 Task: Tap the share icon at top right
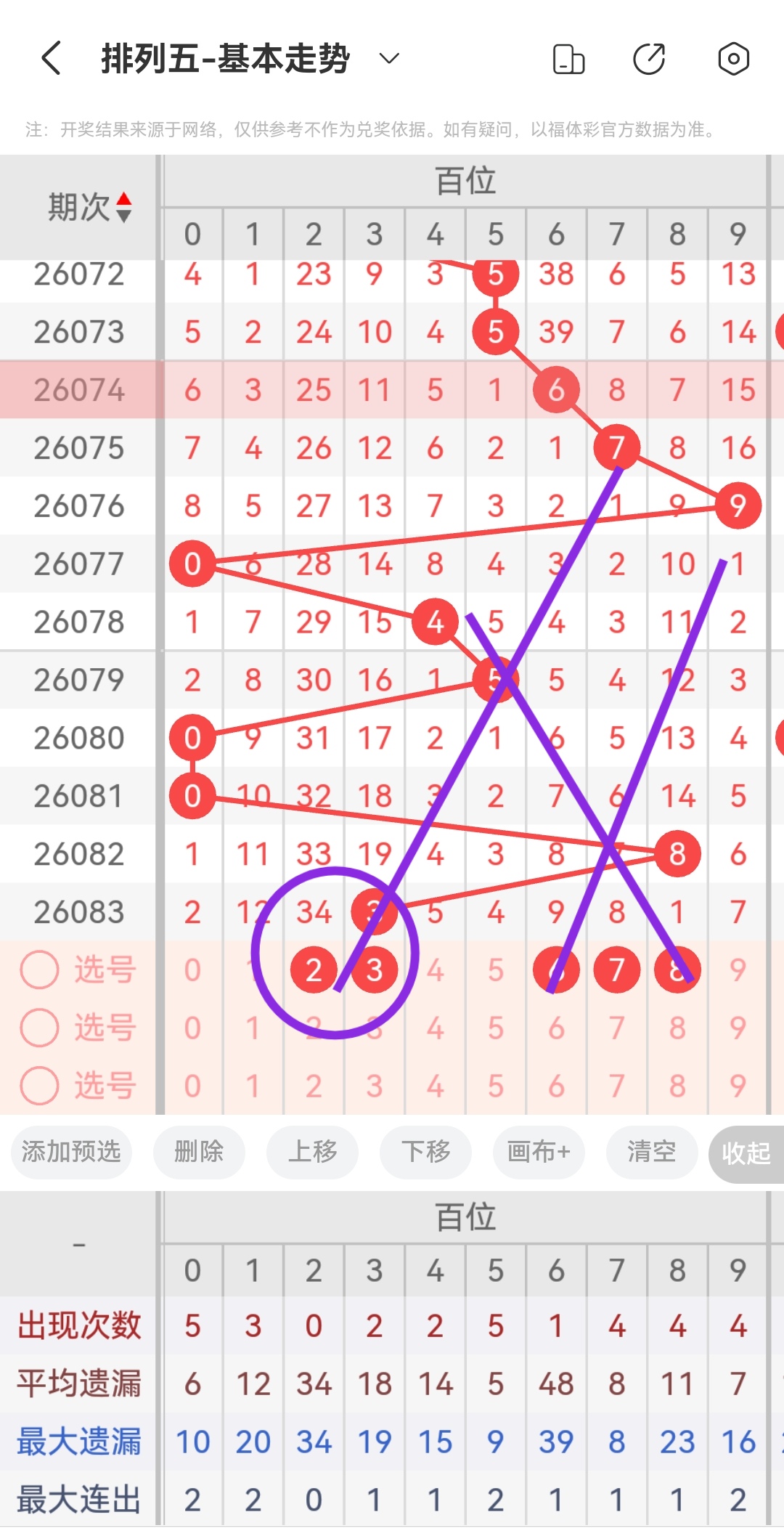pos(650,59)
